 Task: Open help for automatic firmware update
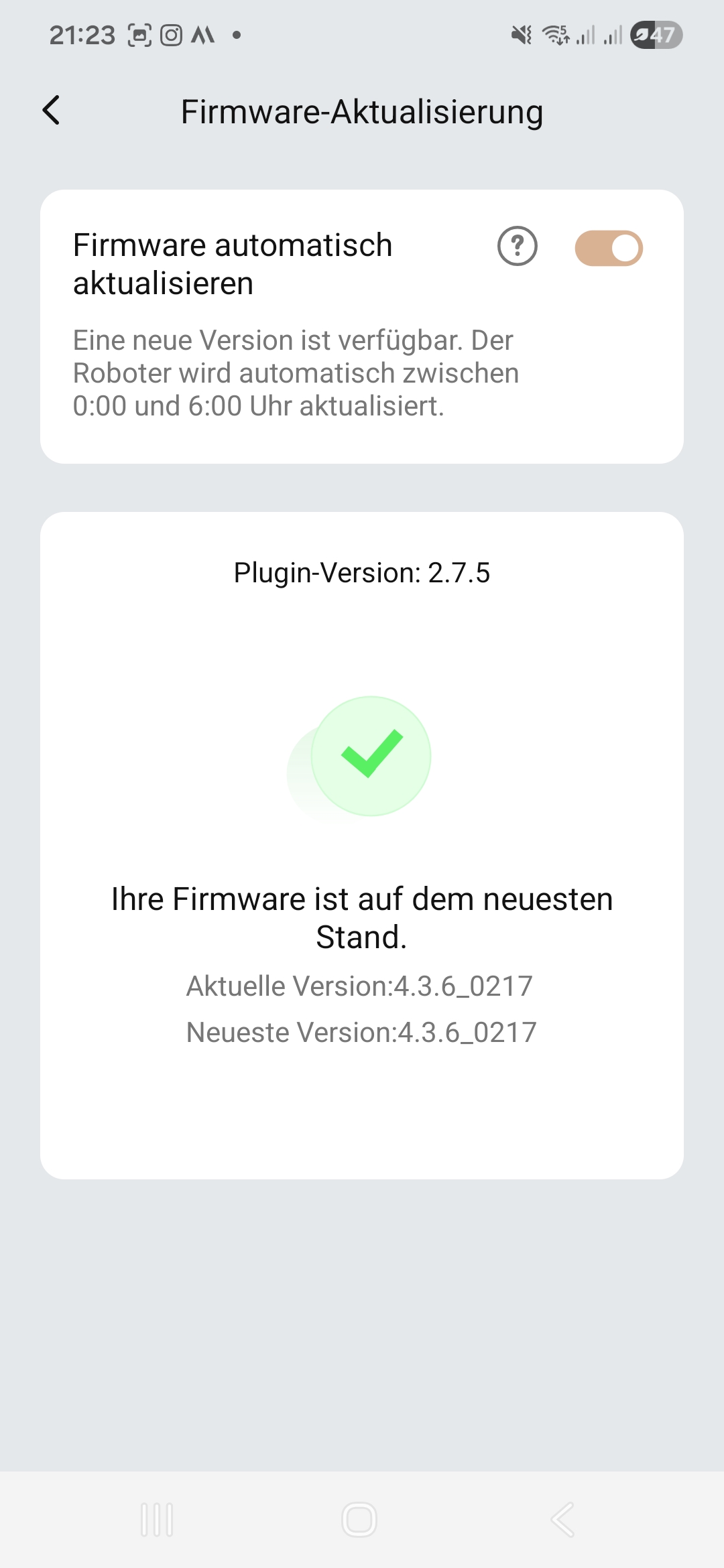pyautogui.click(x=517, y=247)
